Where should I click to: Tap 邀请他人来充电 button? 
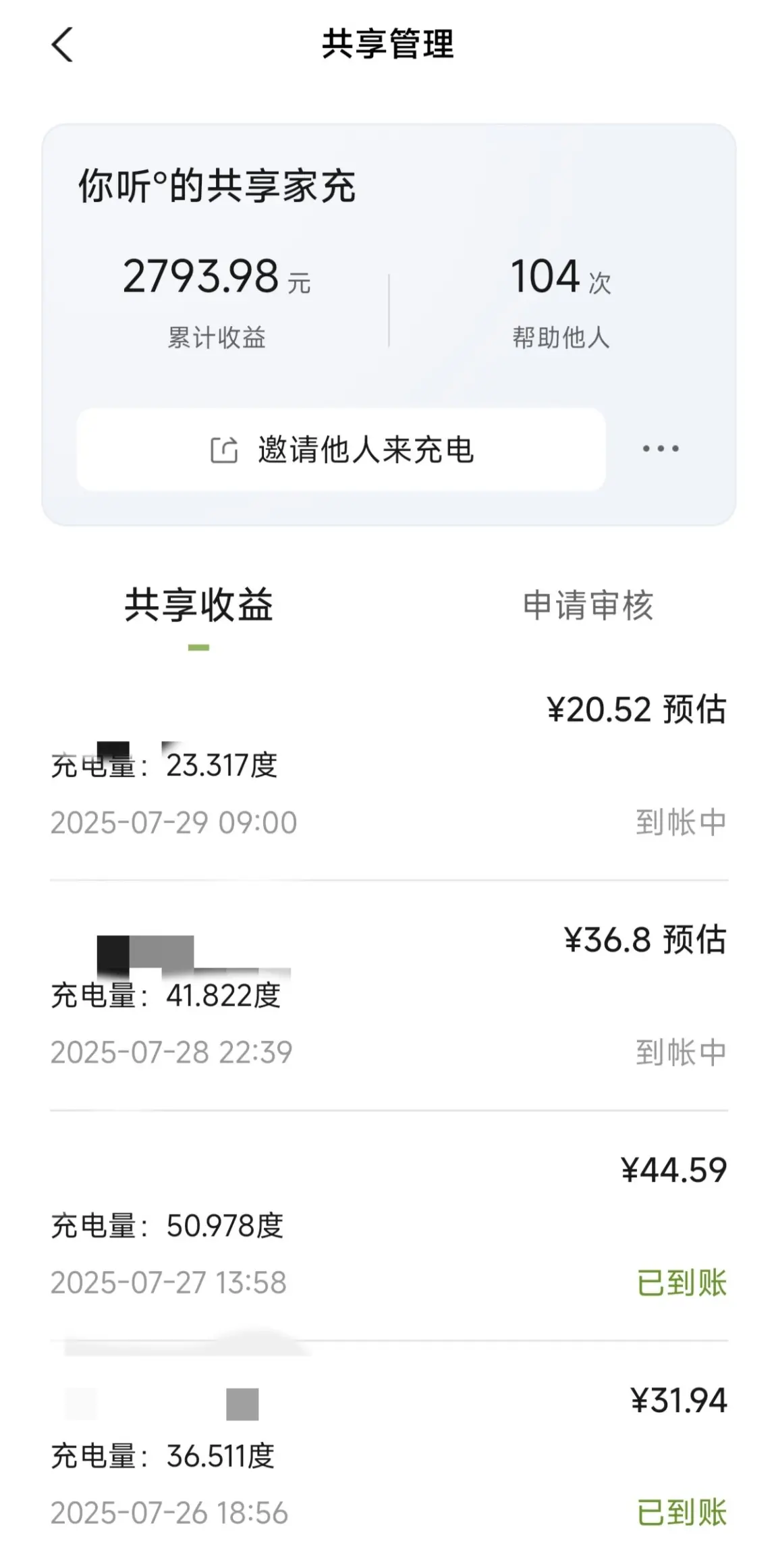tap(341, 450)
